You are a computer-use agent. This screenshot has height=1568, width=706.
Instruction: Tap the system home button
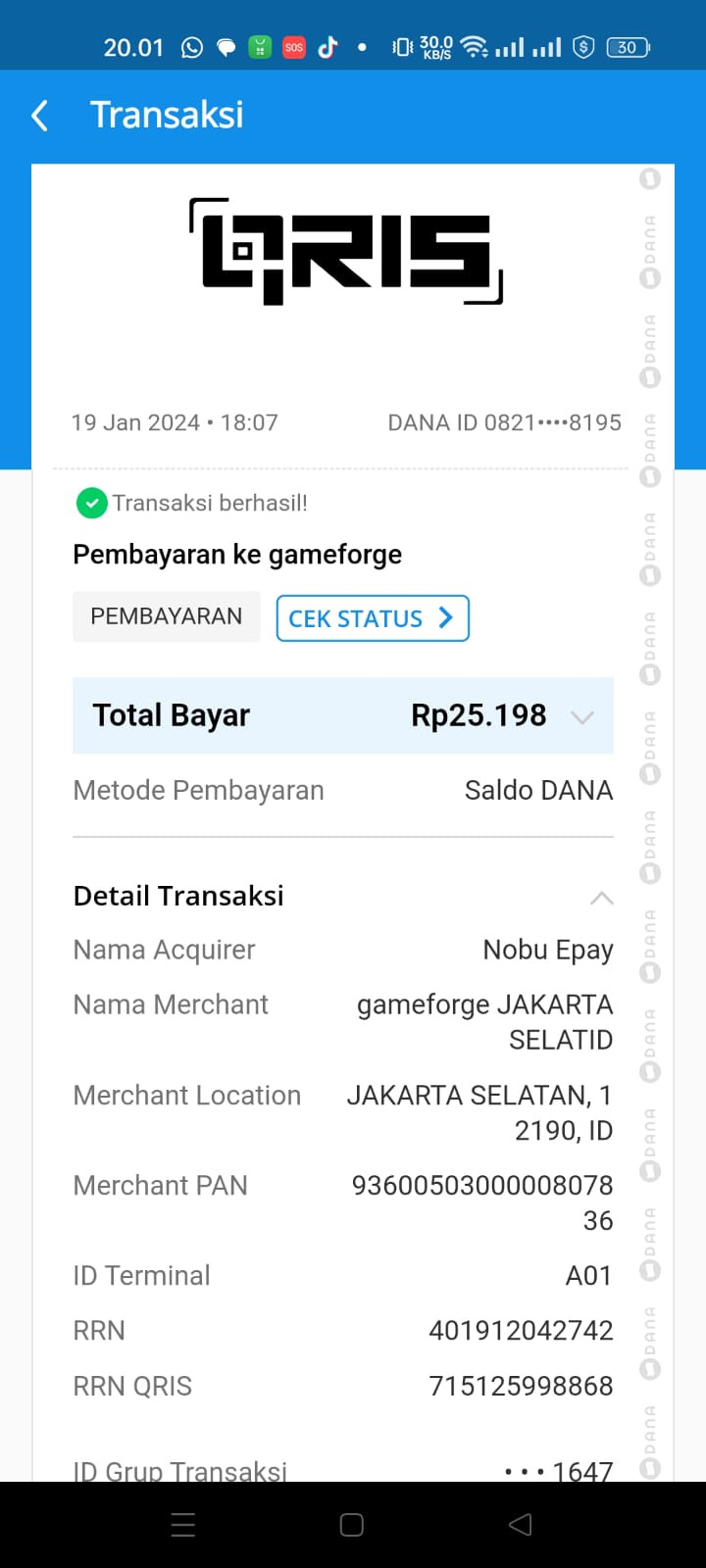pyautogui.click(x=352, y=1525)
